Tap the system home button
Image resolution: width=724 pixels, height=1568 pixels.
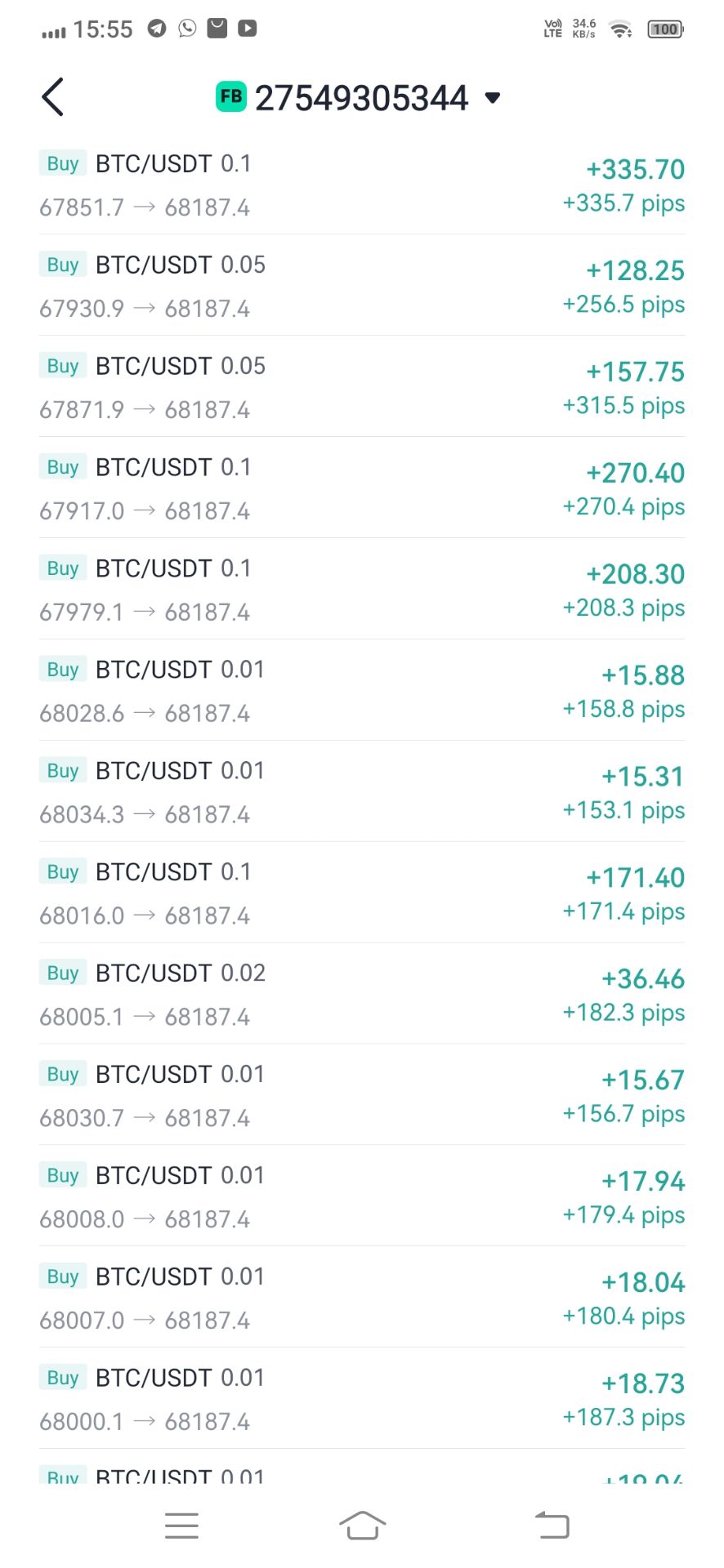tap(362, 1525)
